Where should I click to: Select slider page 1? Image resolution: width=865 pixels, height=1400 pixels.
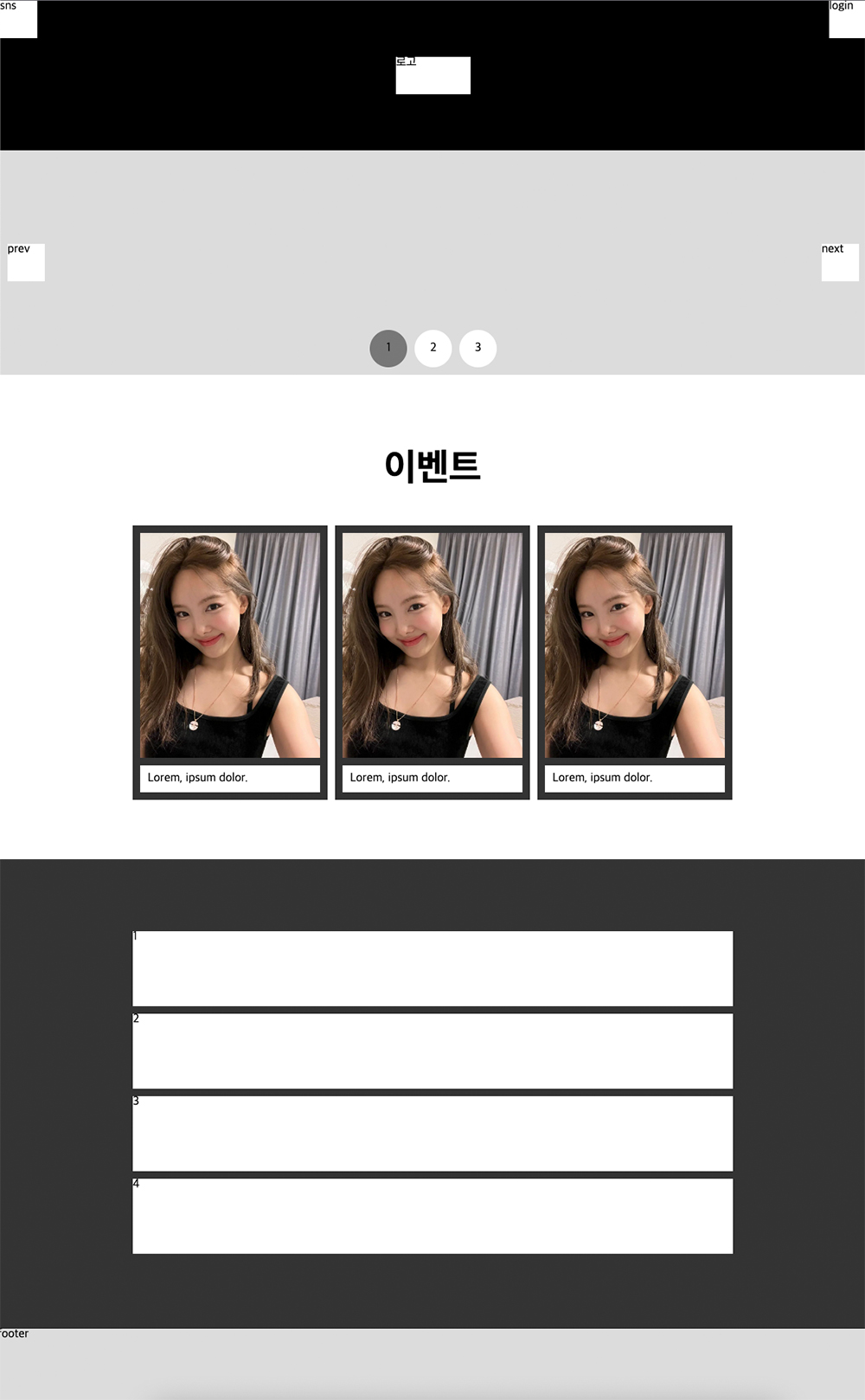tap(388, 348)
